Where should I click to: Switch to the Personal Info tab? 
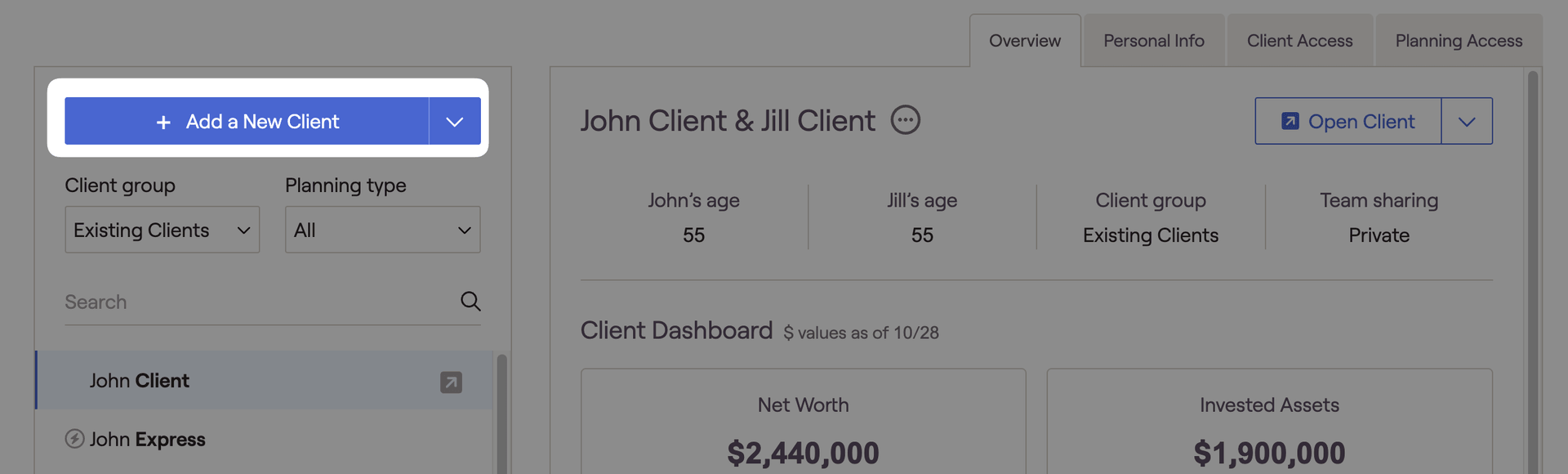(1153, 41)
